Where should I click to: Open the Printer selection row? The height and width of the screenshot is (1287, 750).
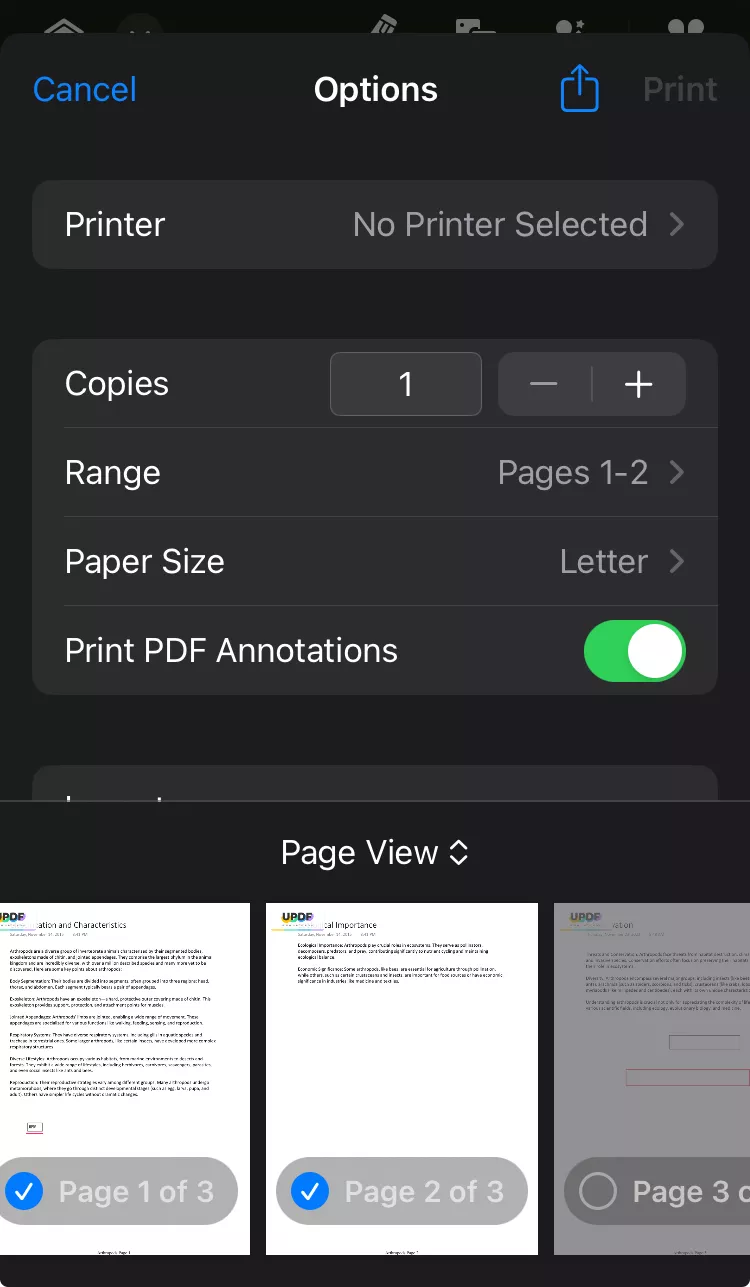[x=375, y=224]
